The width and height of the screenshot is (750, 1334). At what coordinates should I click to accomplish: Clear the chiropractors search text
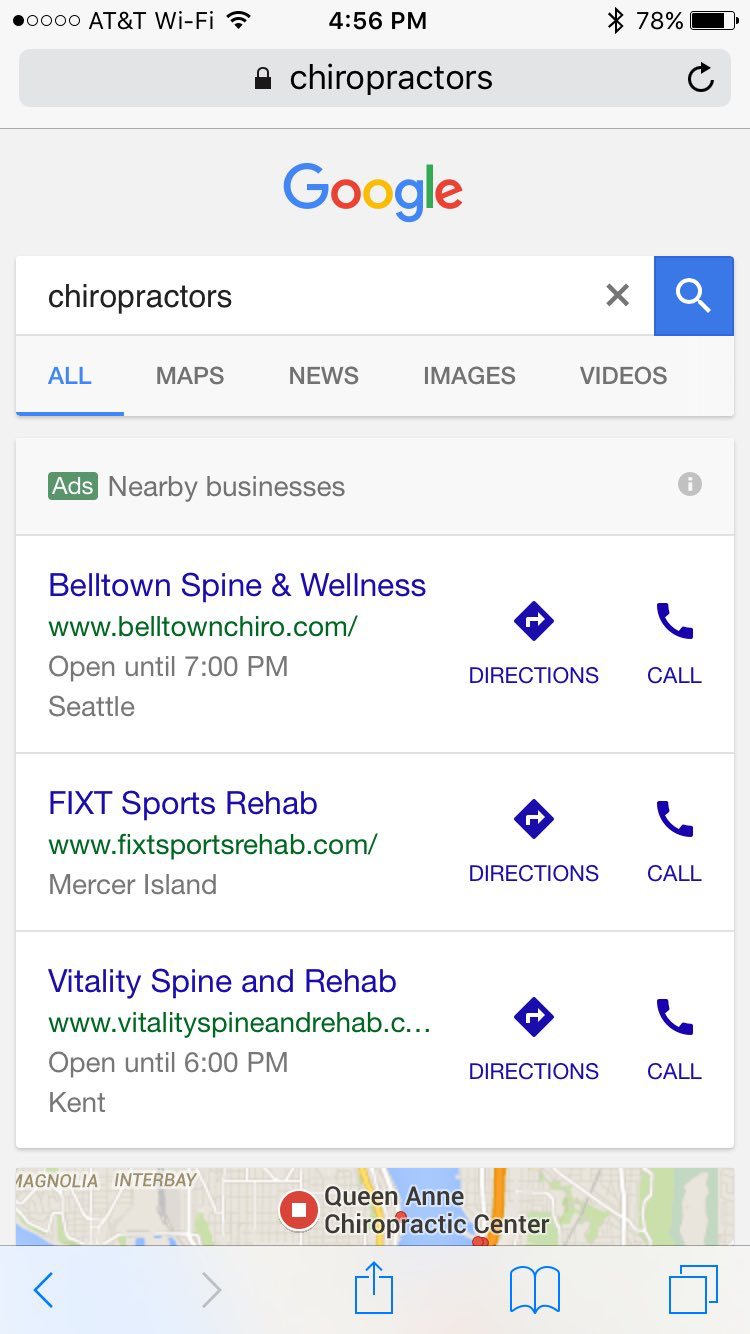pyautogui.click(x=618, y=295)
